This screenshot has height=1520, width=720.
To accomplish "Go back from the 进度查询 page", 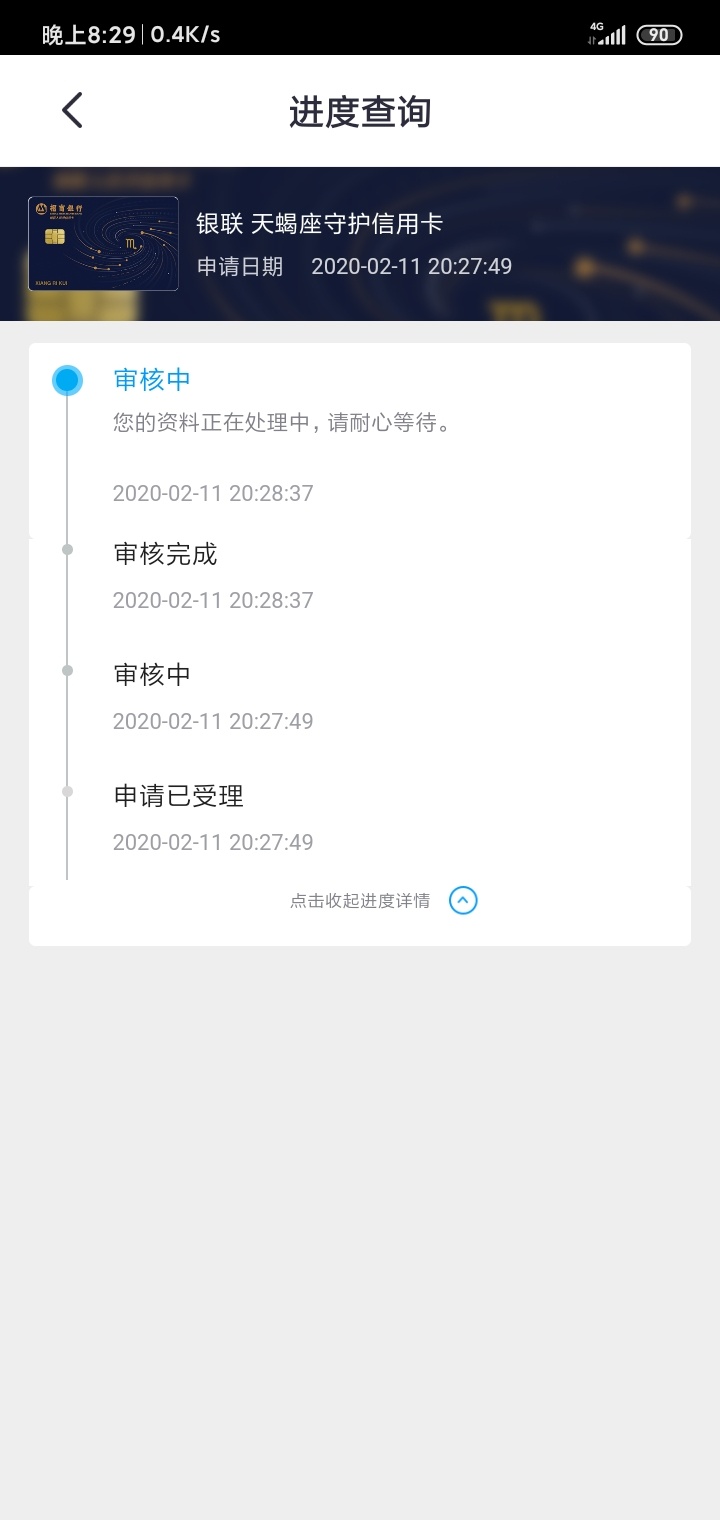I will (x=72, y=111).
